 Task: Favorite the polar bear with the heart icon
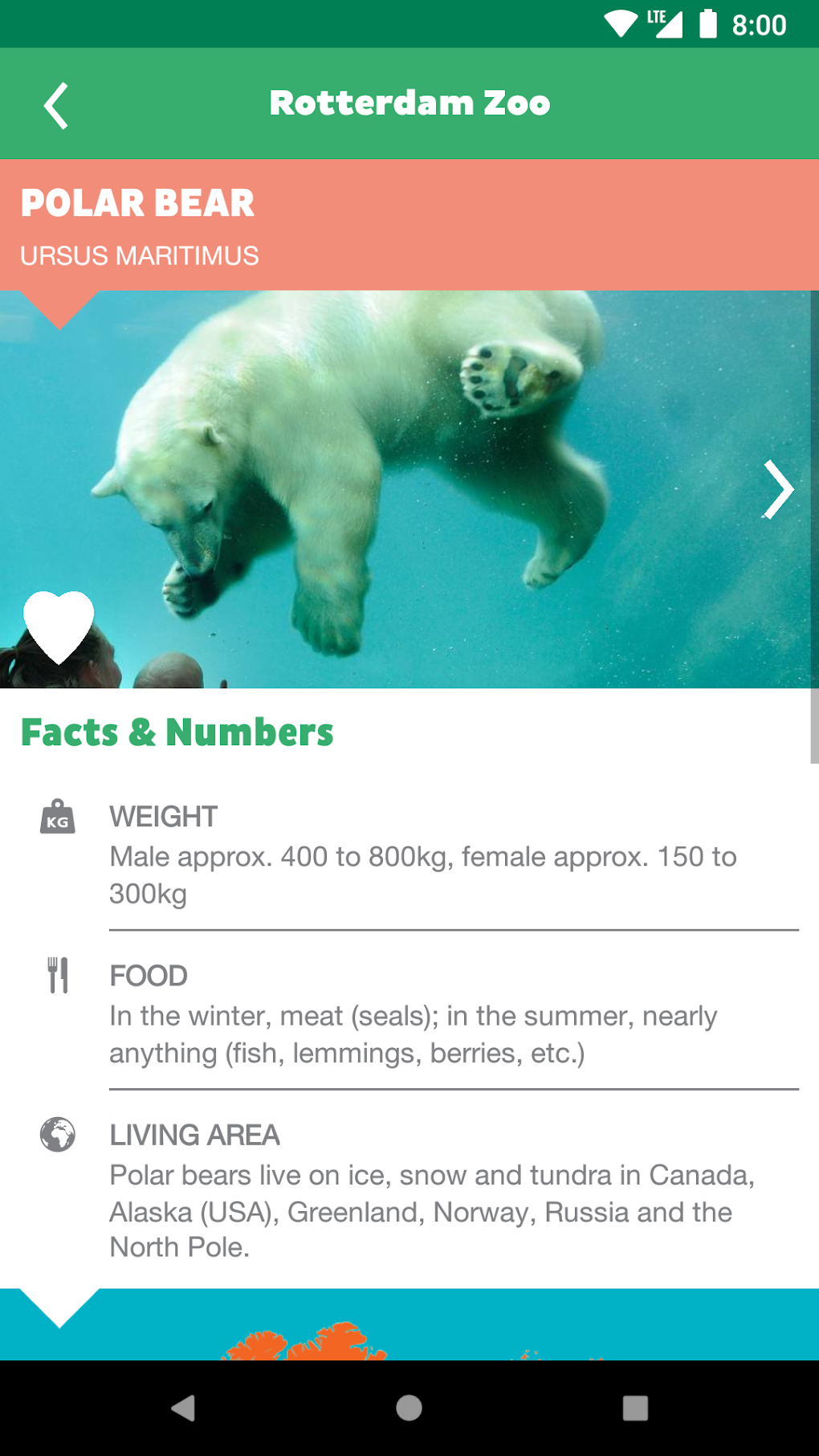pos(59,626)
